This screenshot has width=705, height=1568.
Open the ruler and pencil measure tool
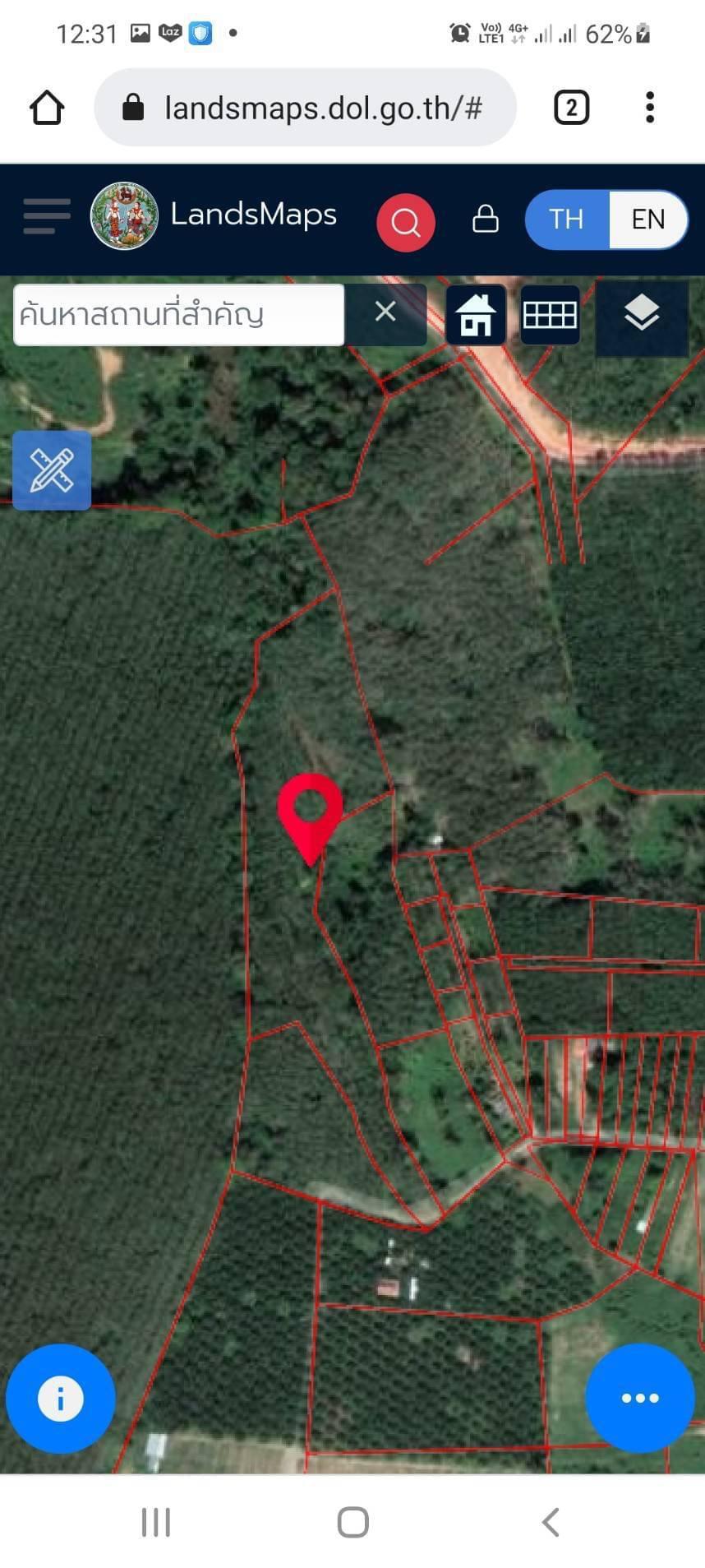(x=52, y=470)
